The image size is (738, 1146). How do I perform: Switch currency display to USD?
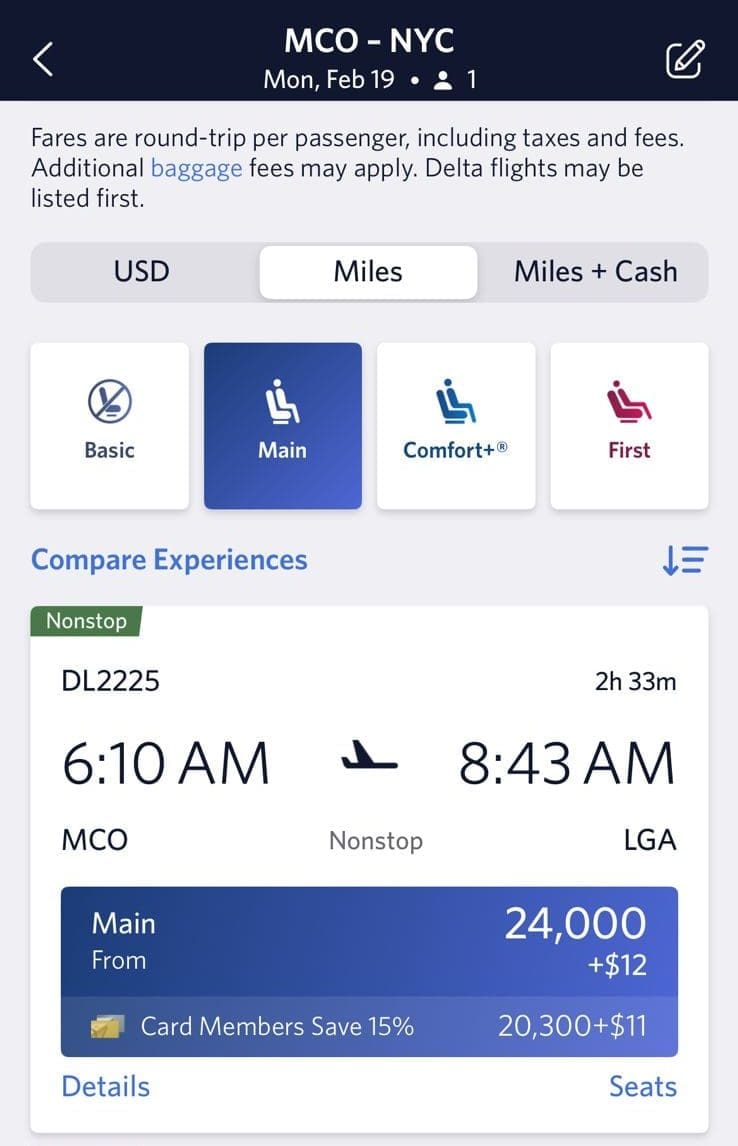pos(142,270)
